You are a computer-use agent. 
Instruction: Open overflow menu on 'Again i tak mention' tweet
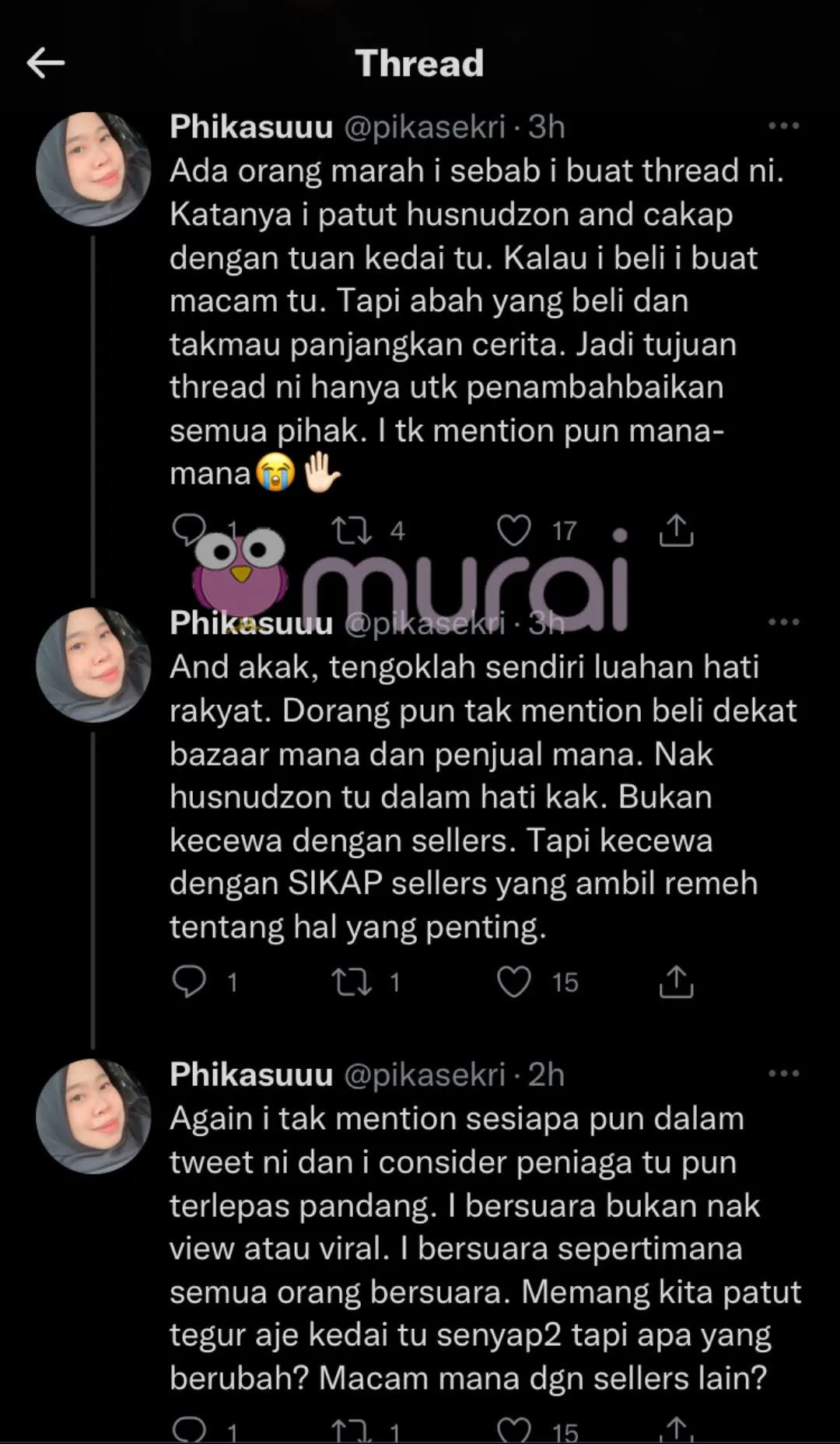point(783,1074)
